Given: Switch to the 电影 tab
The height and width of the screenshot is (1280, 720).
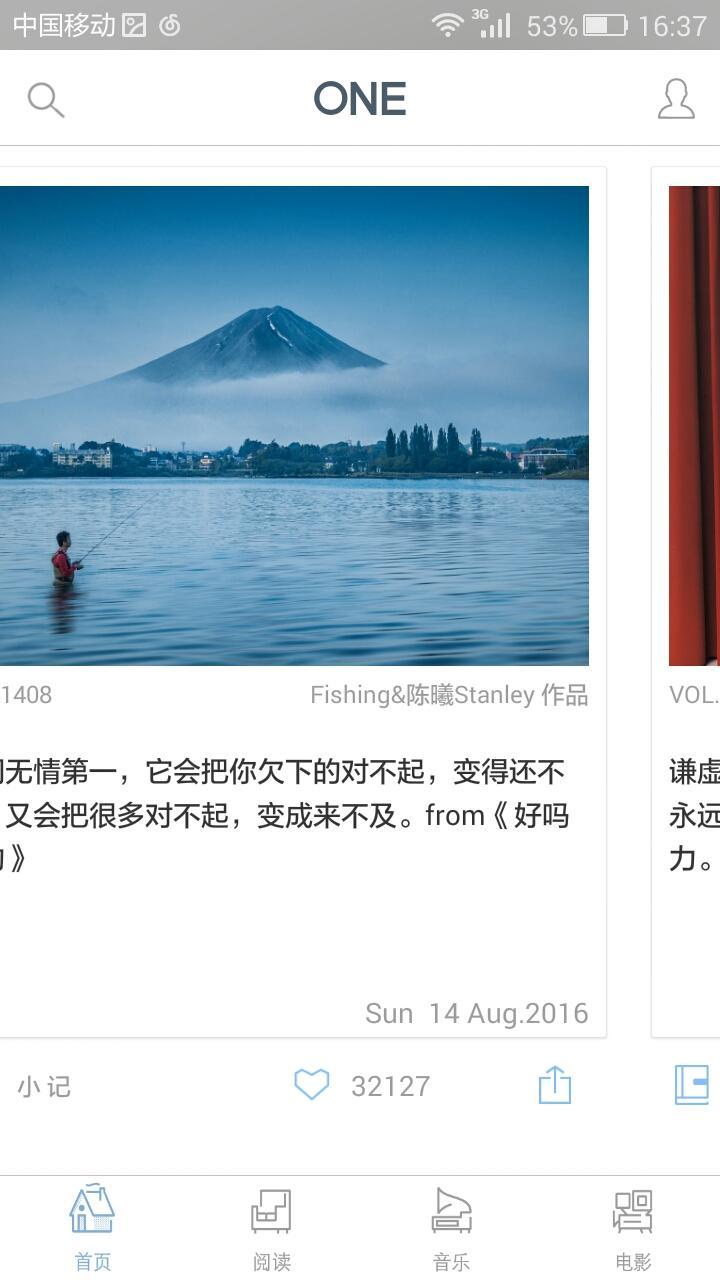Looking at the screenshot, I should point(632,1227).
